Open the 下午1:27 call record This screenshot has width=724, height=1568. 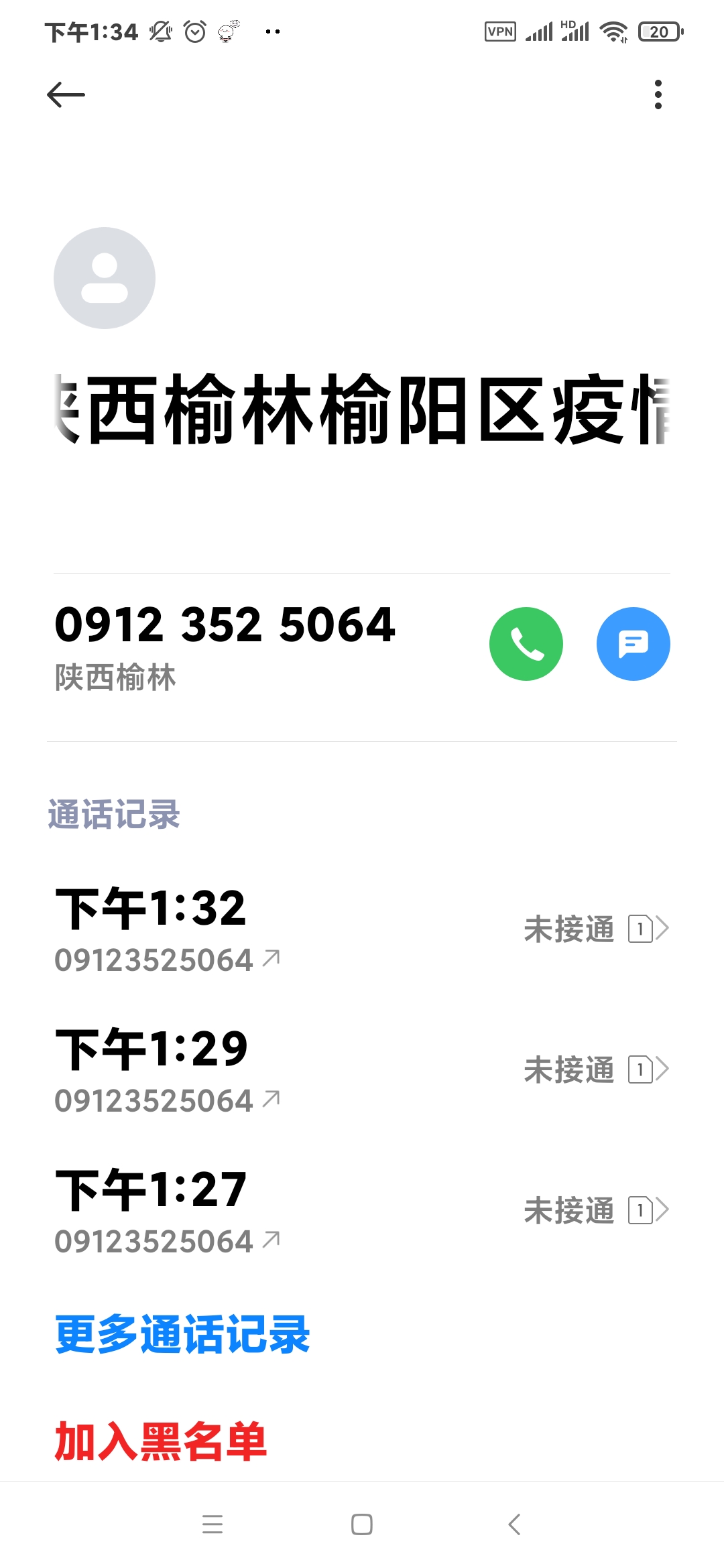point(362,1211)
